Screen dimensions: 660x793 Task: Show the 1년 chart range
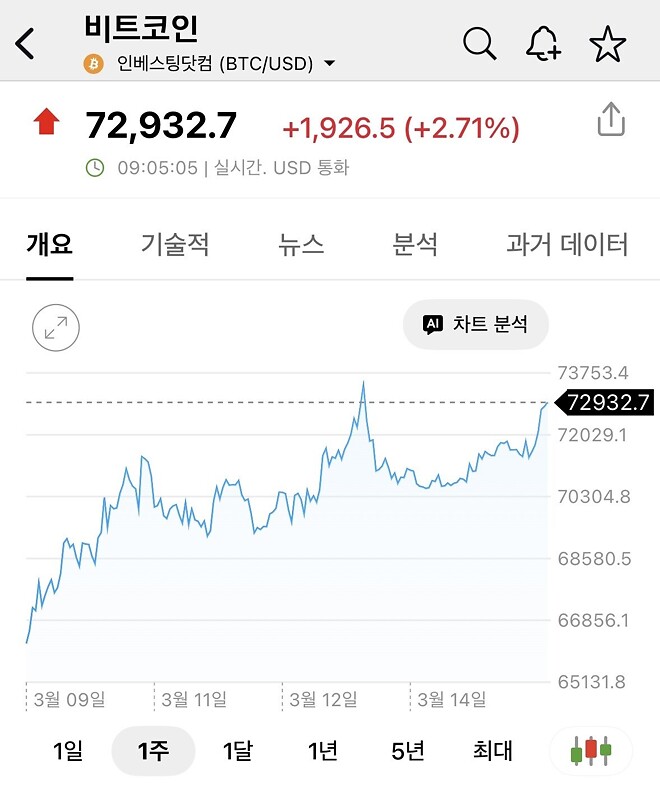tap(323, 751)
